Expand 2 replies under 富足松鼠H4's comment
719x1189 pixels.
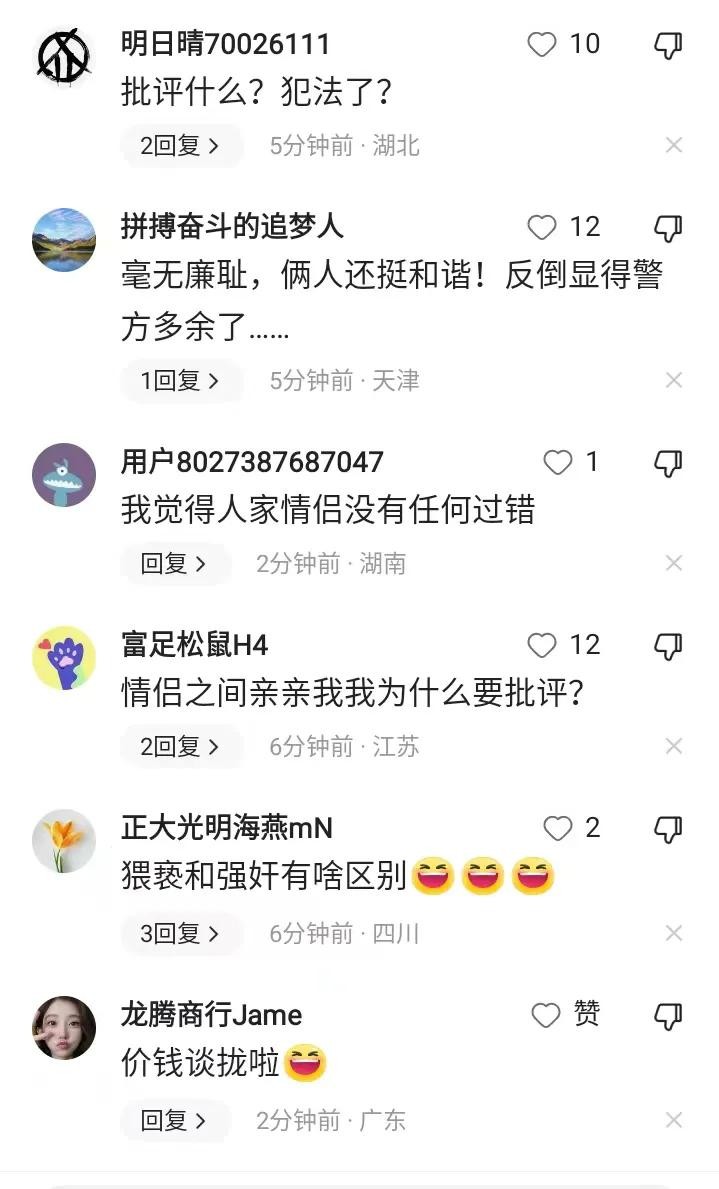coord(181,747)
